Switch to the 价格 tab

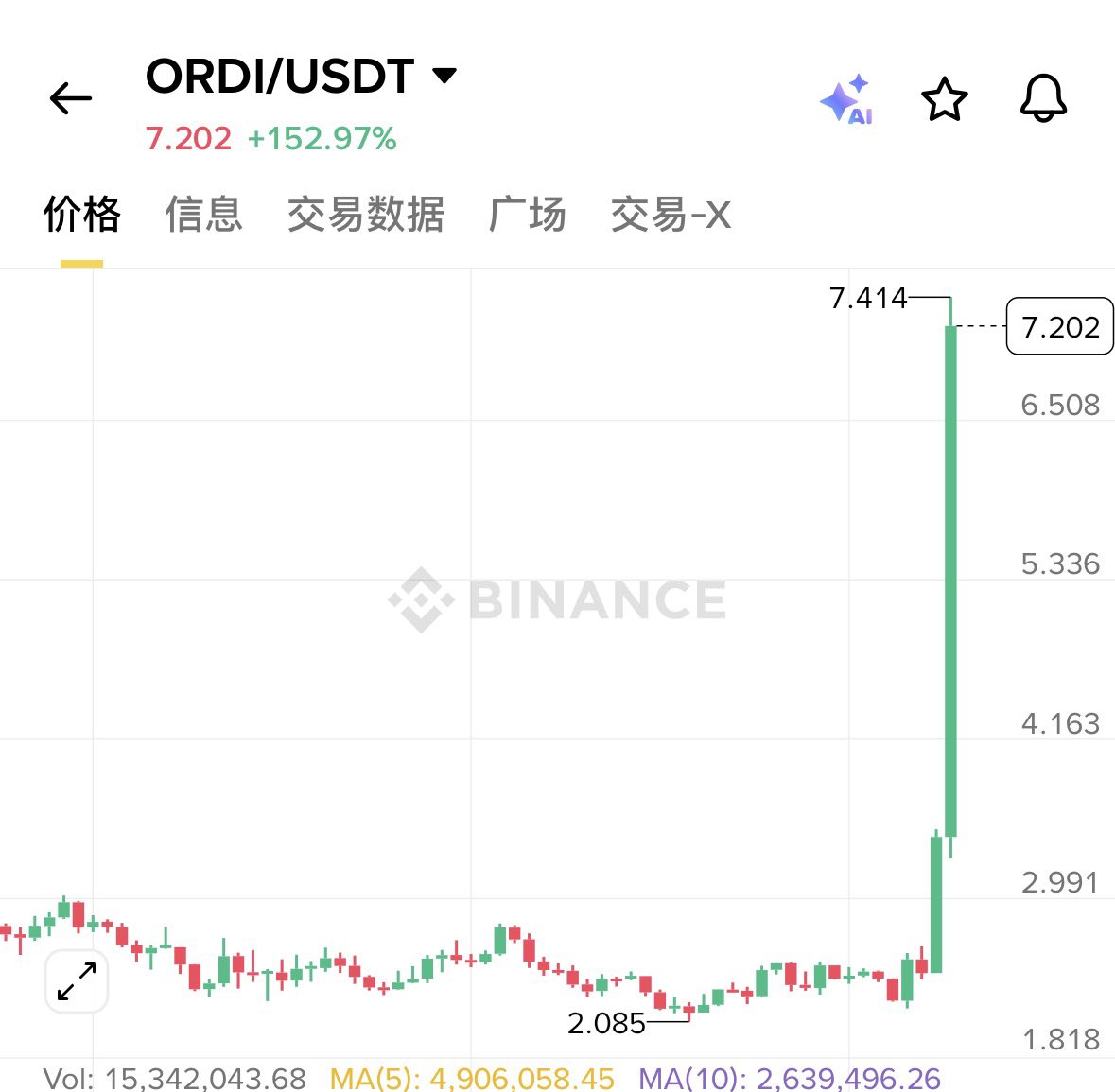pyautogui.click(x=82, y=215)
